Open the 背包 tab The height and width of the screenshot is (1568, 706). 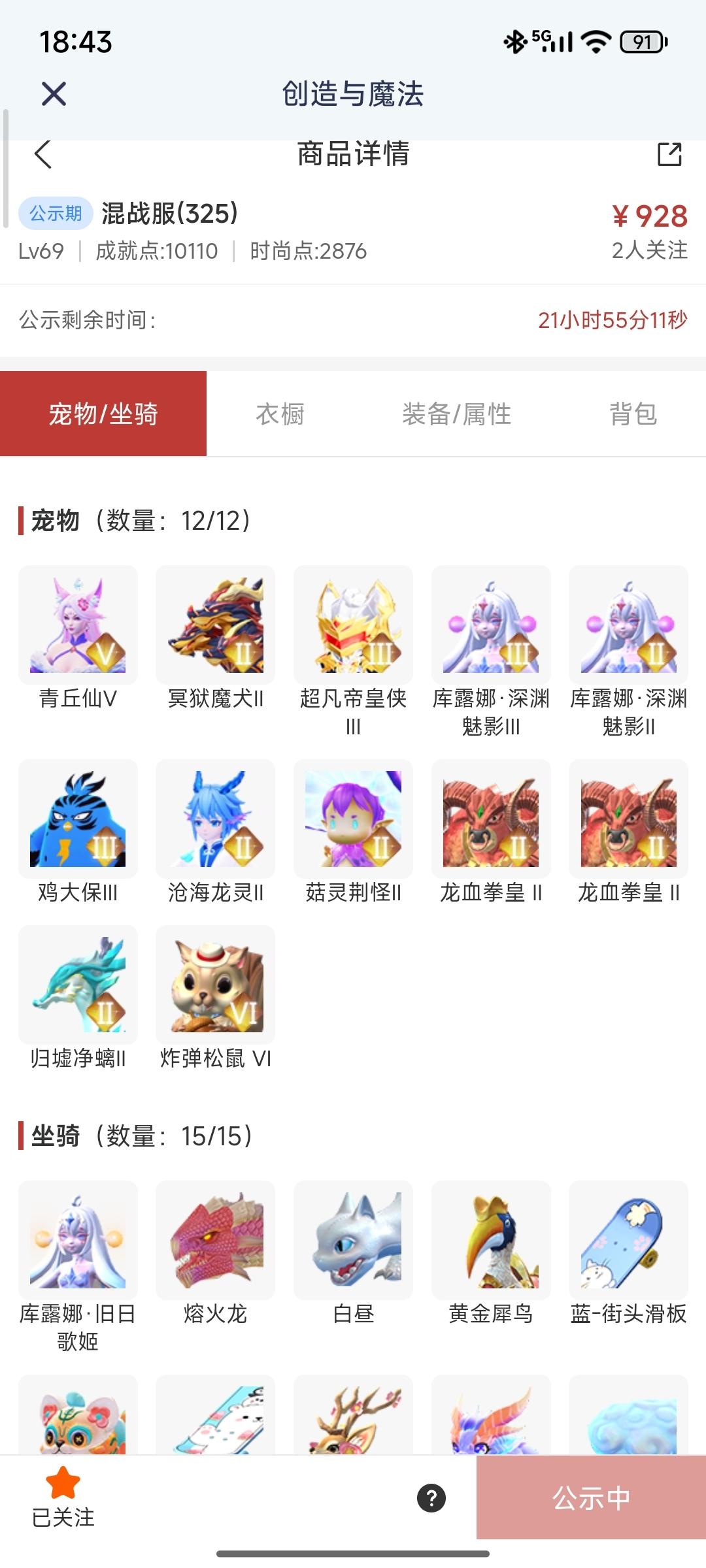point(633,412)
